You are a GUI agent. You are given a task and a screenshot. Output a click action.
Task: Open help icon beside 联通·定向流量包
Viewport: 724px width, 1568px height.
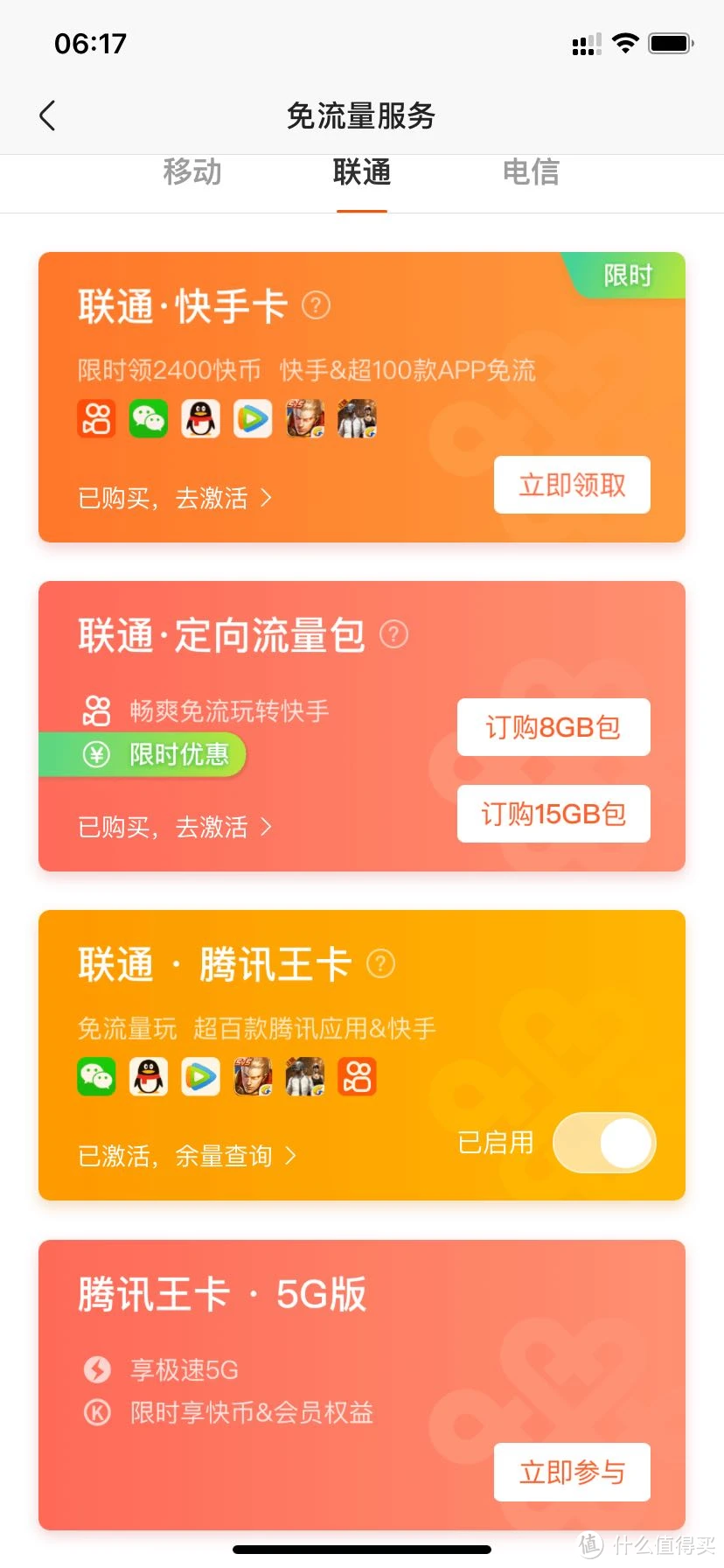point(394,634)
